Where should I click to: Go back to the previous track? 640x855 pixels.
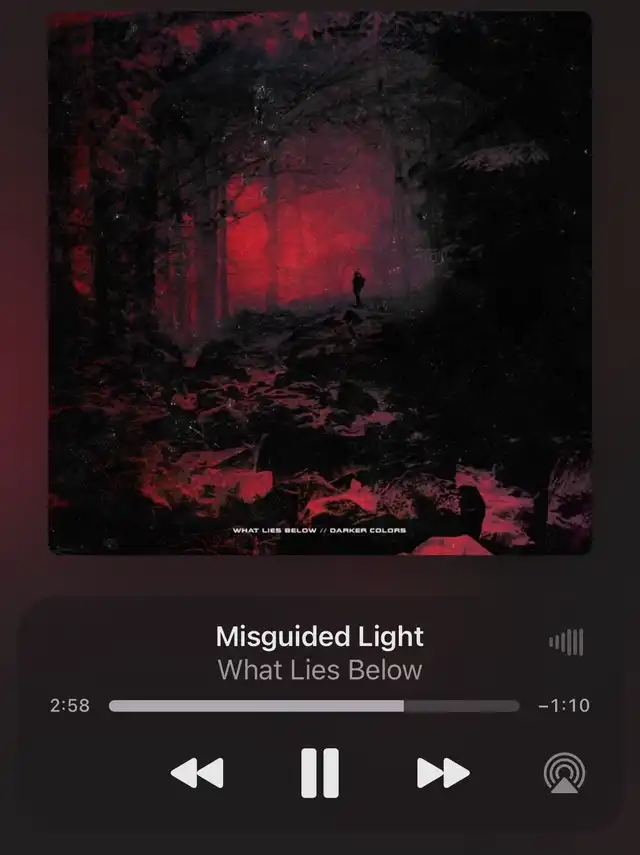tap(197, 773)
